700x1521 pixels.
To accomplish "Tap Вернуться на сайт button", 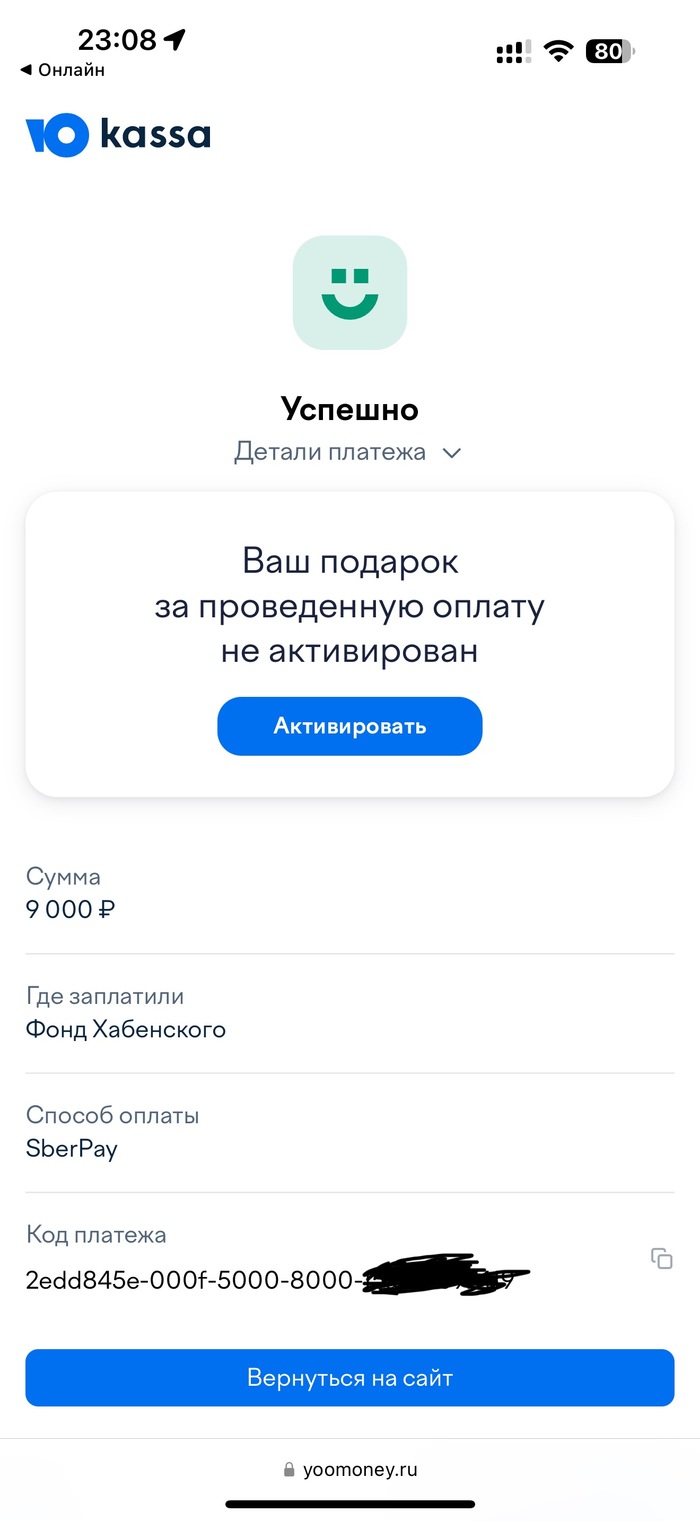I will coord(349,1378).
